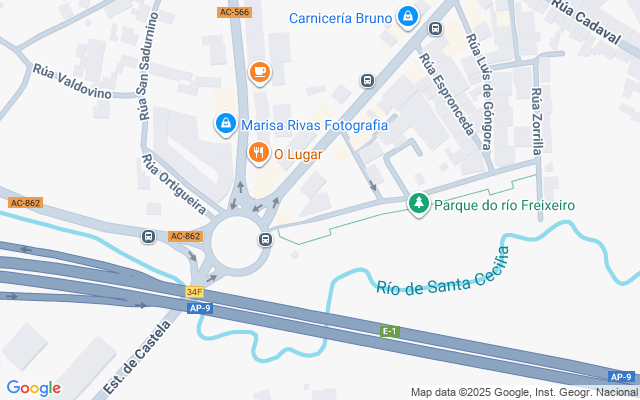View Parque do río Freixeiro park marker
Viewport: 640px width, 400px height.
pos(419,203)
